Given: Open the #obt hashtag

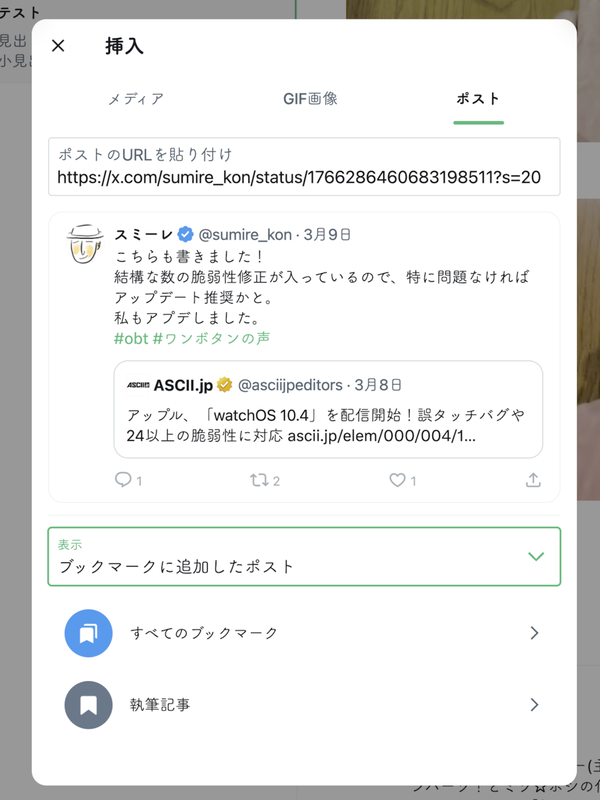Looking at the screenshot, I should pos(130,338).
